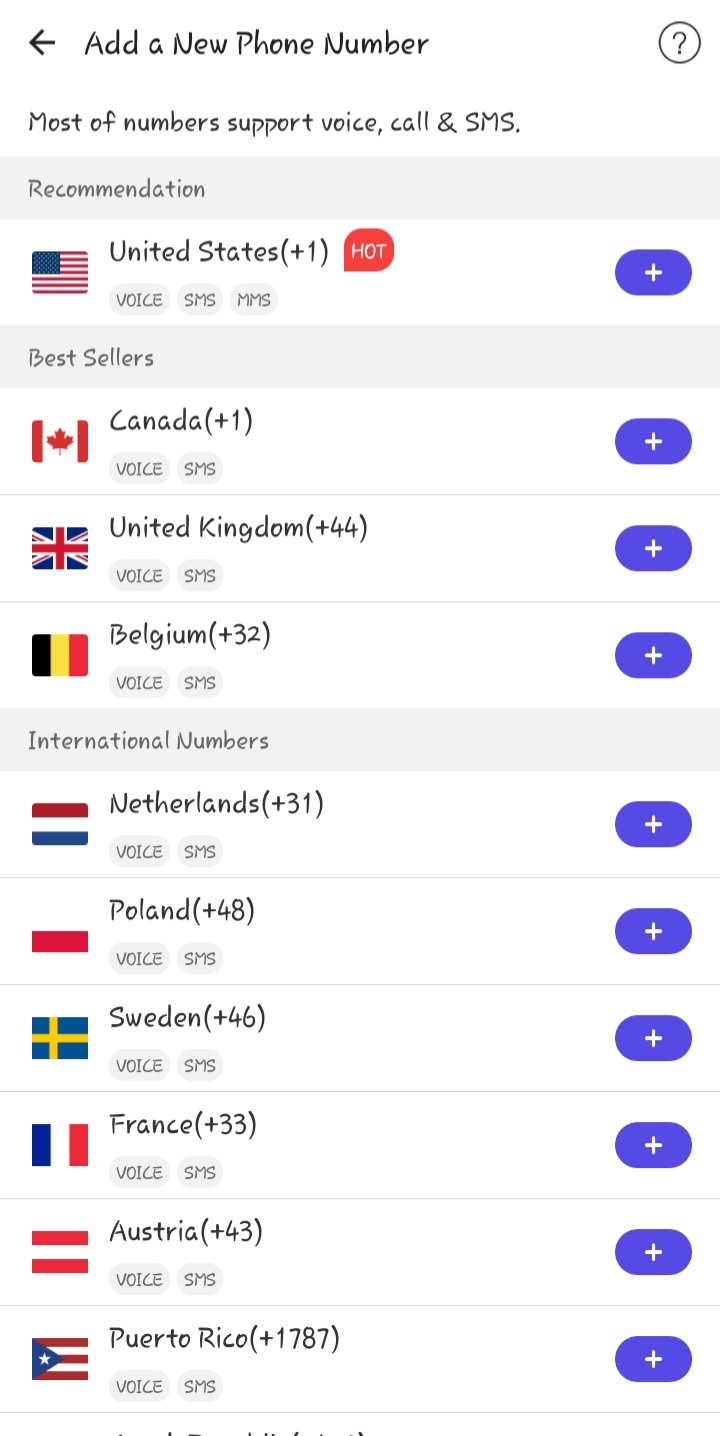Image resolution: width=720 pixels, height=1436 pixels.
Task: Add a Belgium (+32) number
Action: tap(653, 656)
